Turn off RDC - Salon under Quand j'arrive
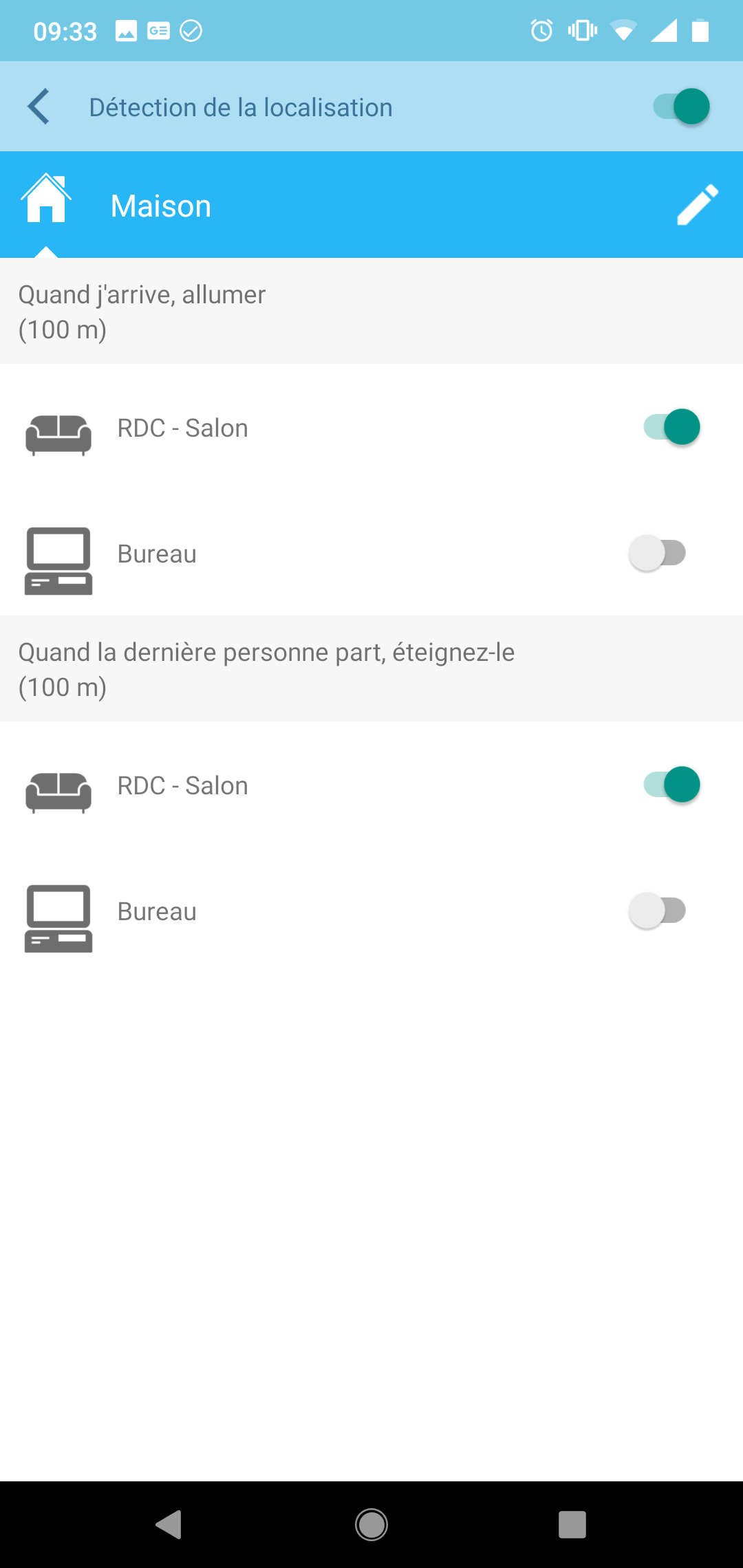 coord(671,427)
